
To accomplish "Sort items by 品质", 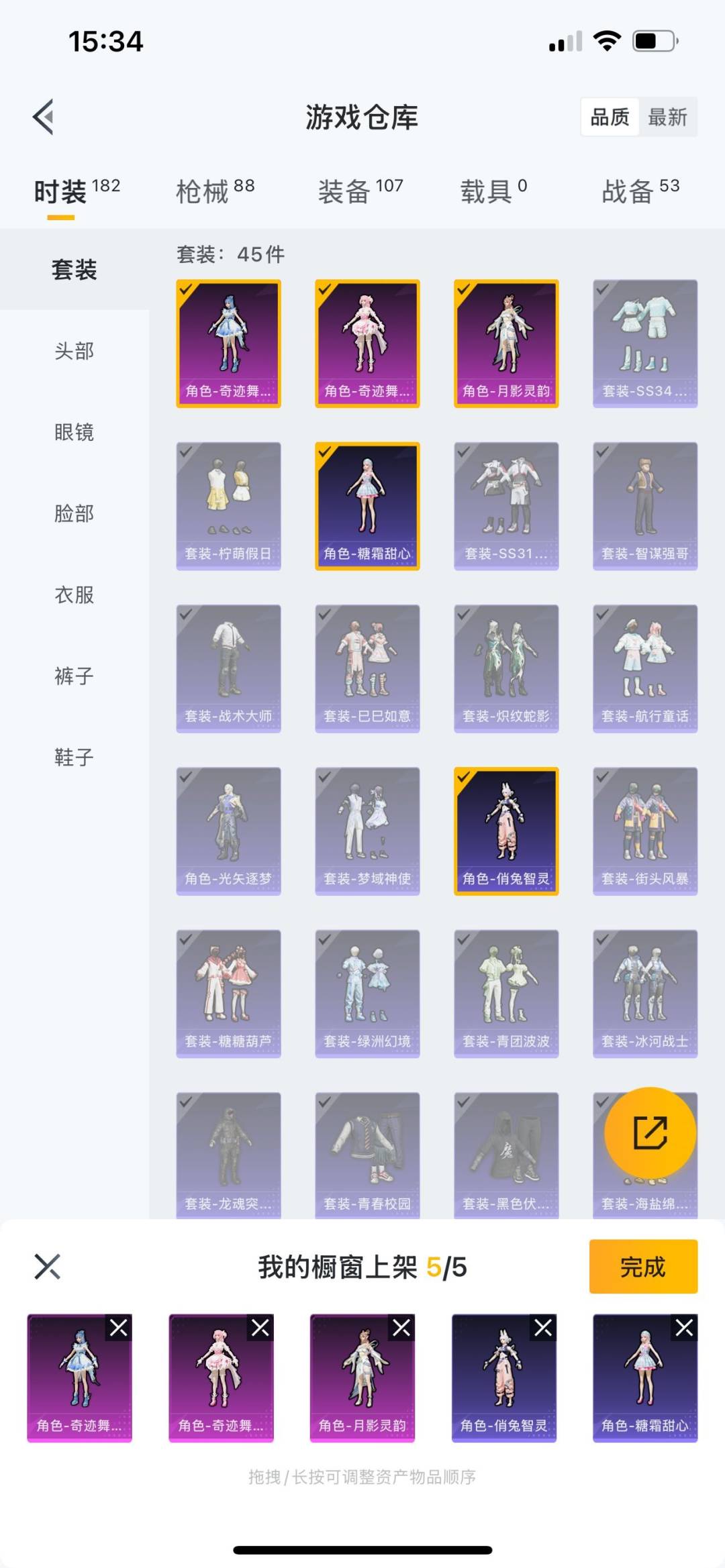I will click(610, 117).
